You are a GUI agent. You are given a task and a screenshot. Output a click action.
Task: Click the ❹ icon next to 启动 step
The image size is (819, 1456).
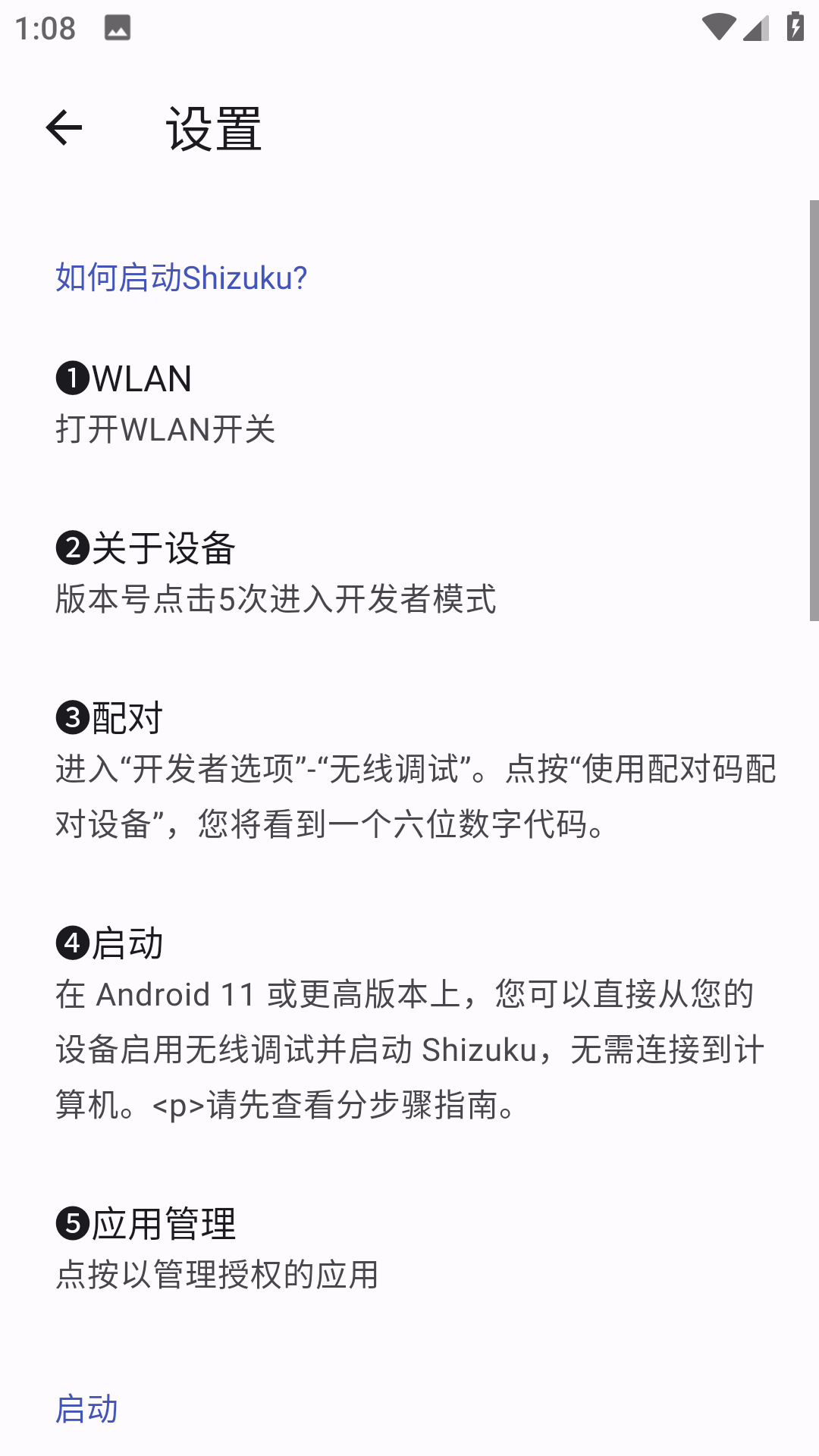click(x=71, y=943)
